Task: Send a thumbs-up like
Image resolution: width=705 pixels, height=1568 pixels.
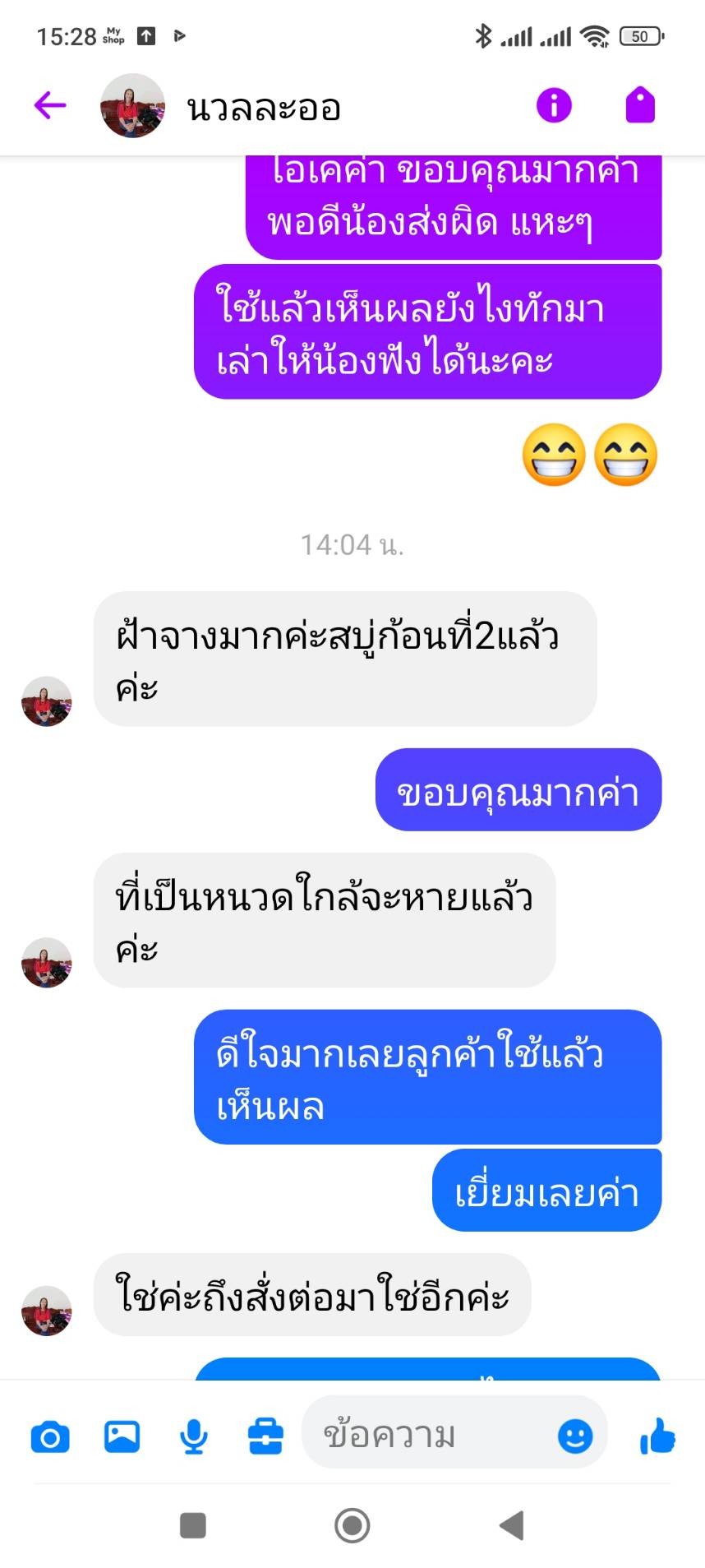Action: (x=657, y=1436)
